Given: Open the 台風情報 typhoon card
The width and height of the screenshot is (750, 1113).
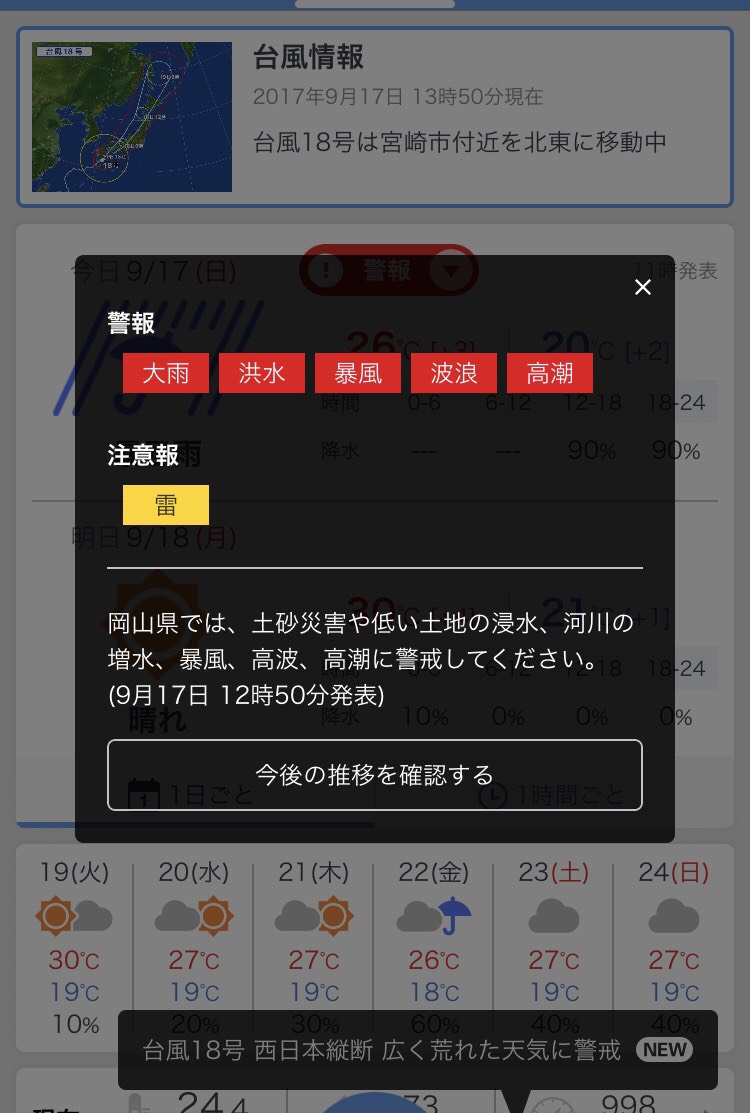Looking at the screenshot, I should 374,117.
